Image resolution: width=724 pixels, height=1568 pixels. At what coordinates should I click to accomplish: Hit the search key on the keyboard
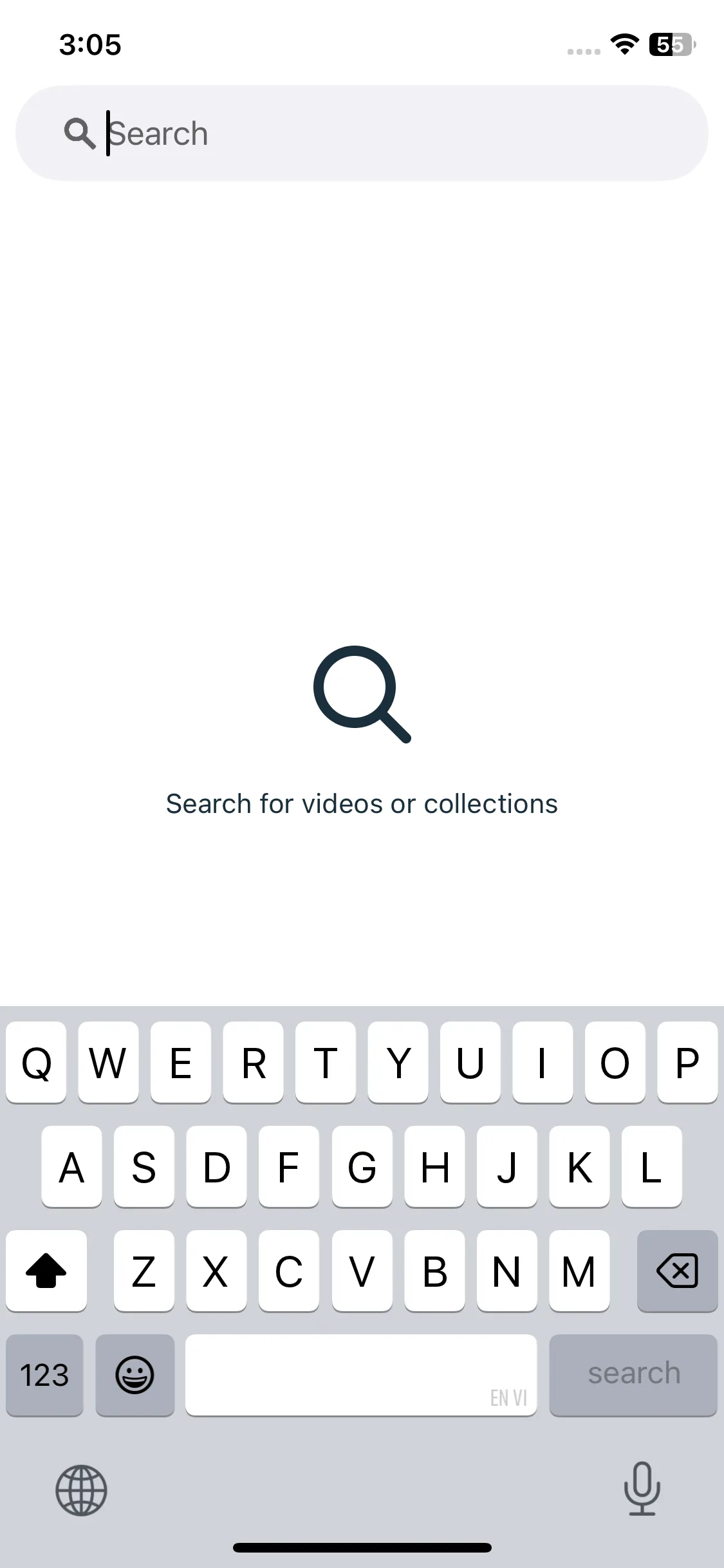(x=633, y=1374)
